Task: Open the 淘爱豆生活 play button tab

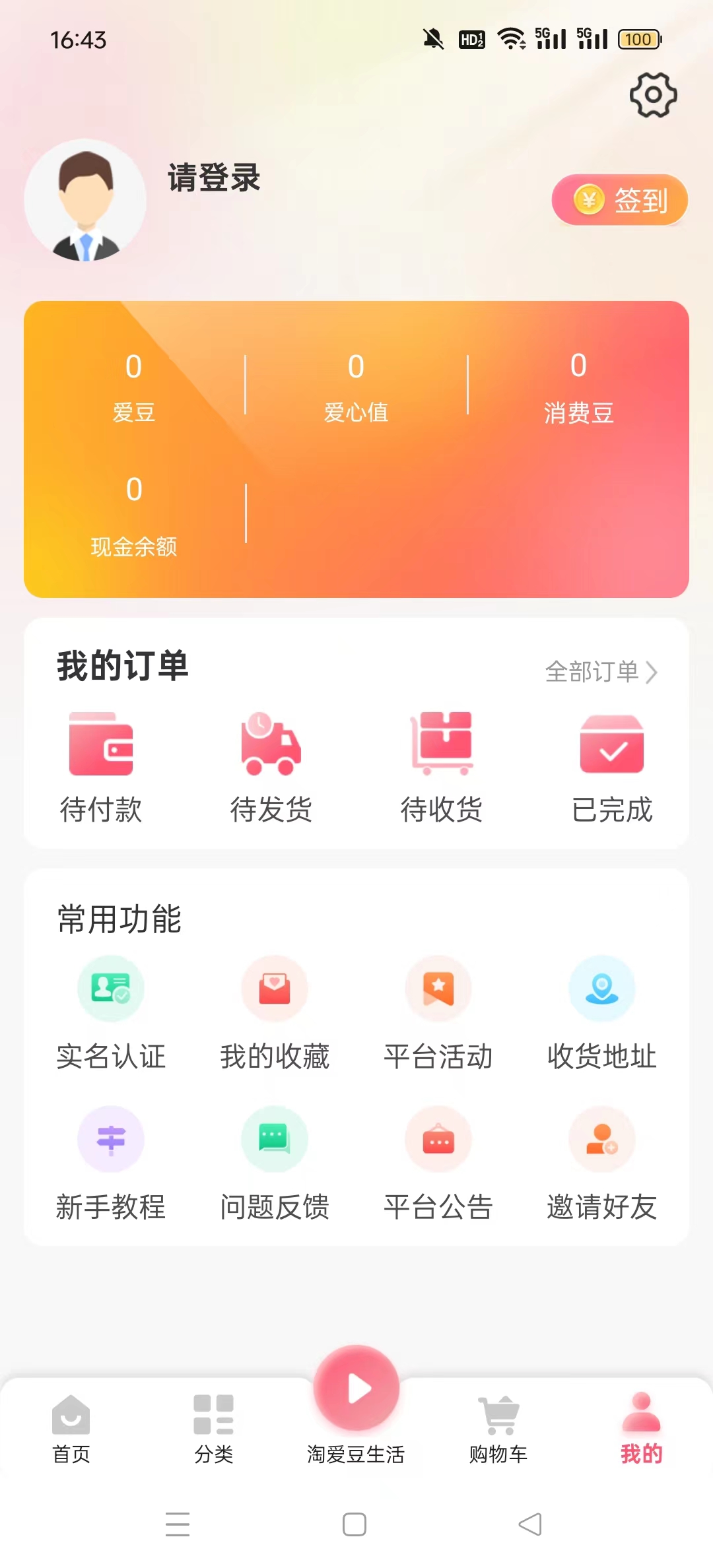Action: [x=356, y=1404]
